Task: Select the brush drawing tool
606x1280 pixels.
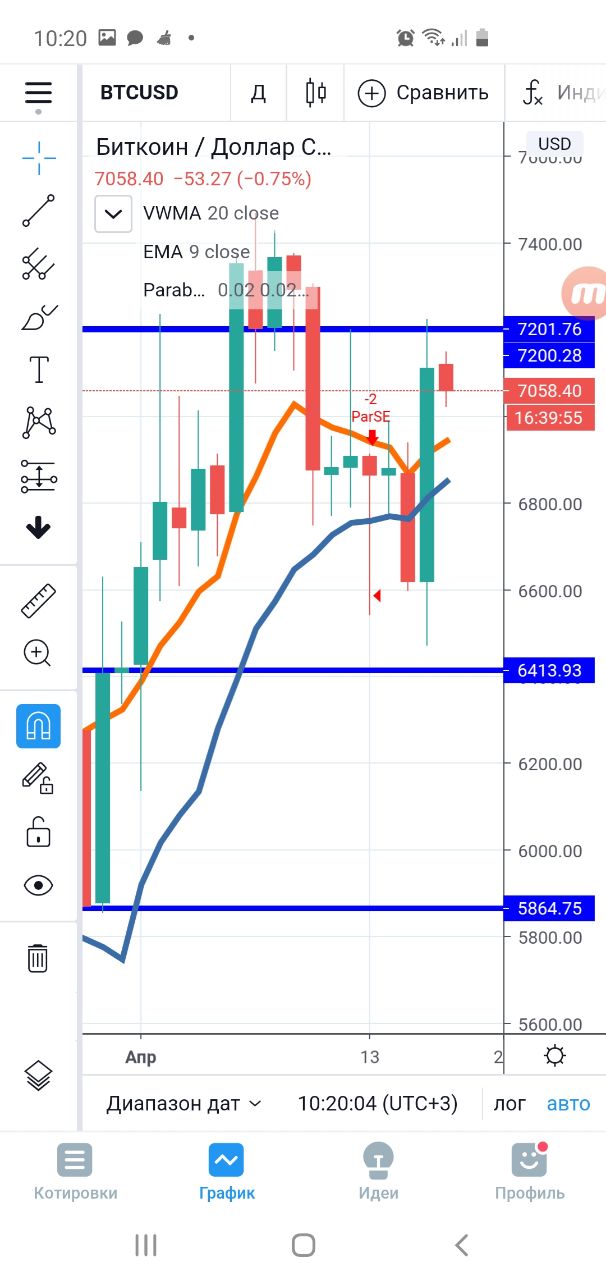Action: (38, 319)
